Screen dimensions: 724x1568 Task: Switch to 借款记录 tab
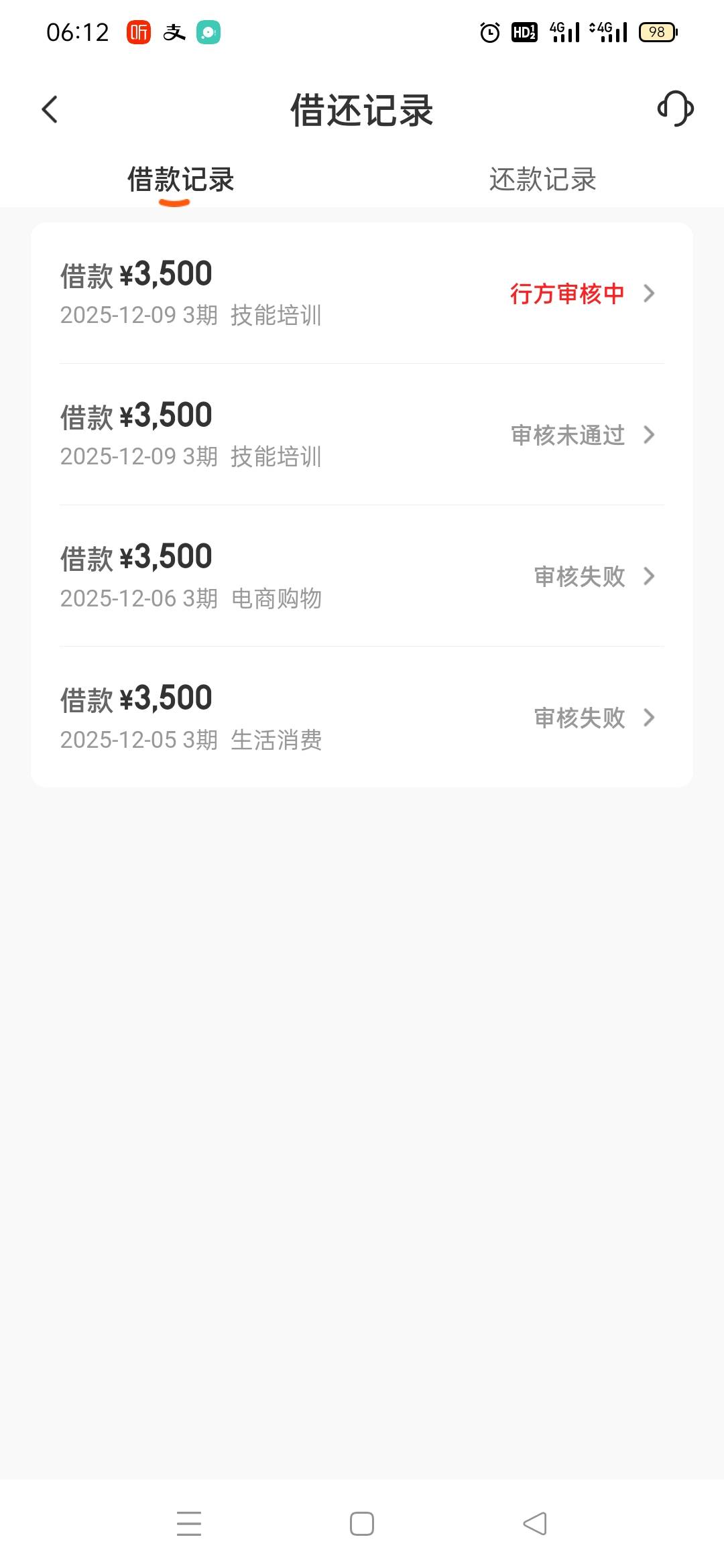click(180, 180)
